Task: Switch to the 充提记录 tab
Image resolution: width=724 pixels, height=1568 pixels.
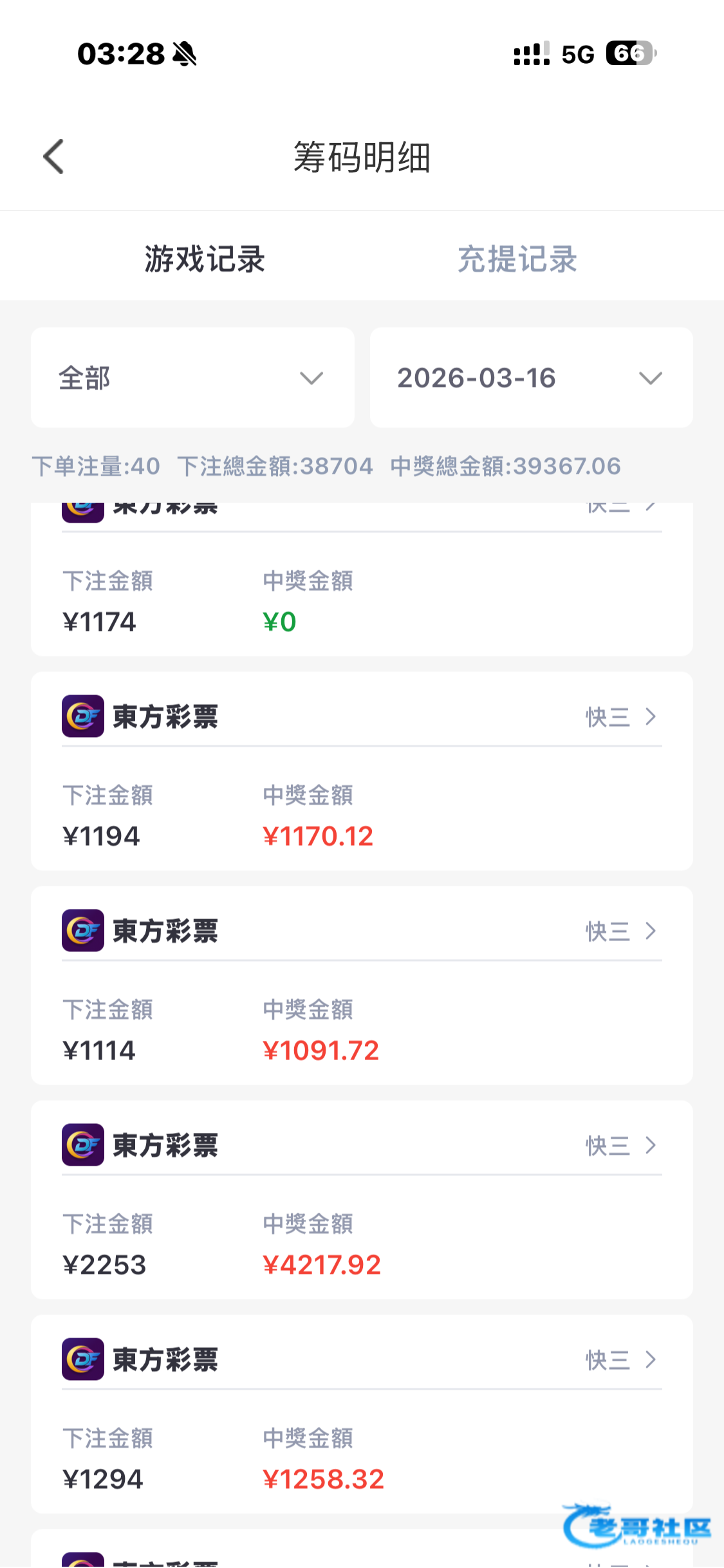Action: click(x=517, y=259)
